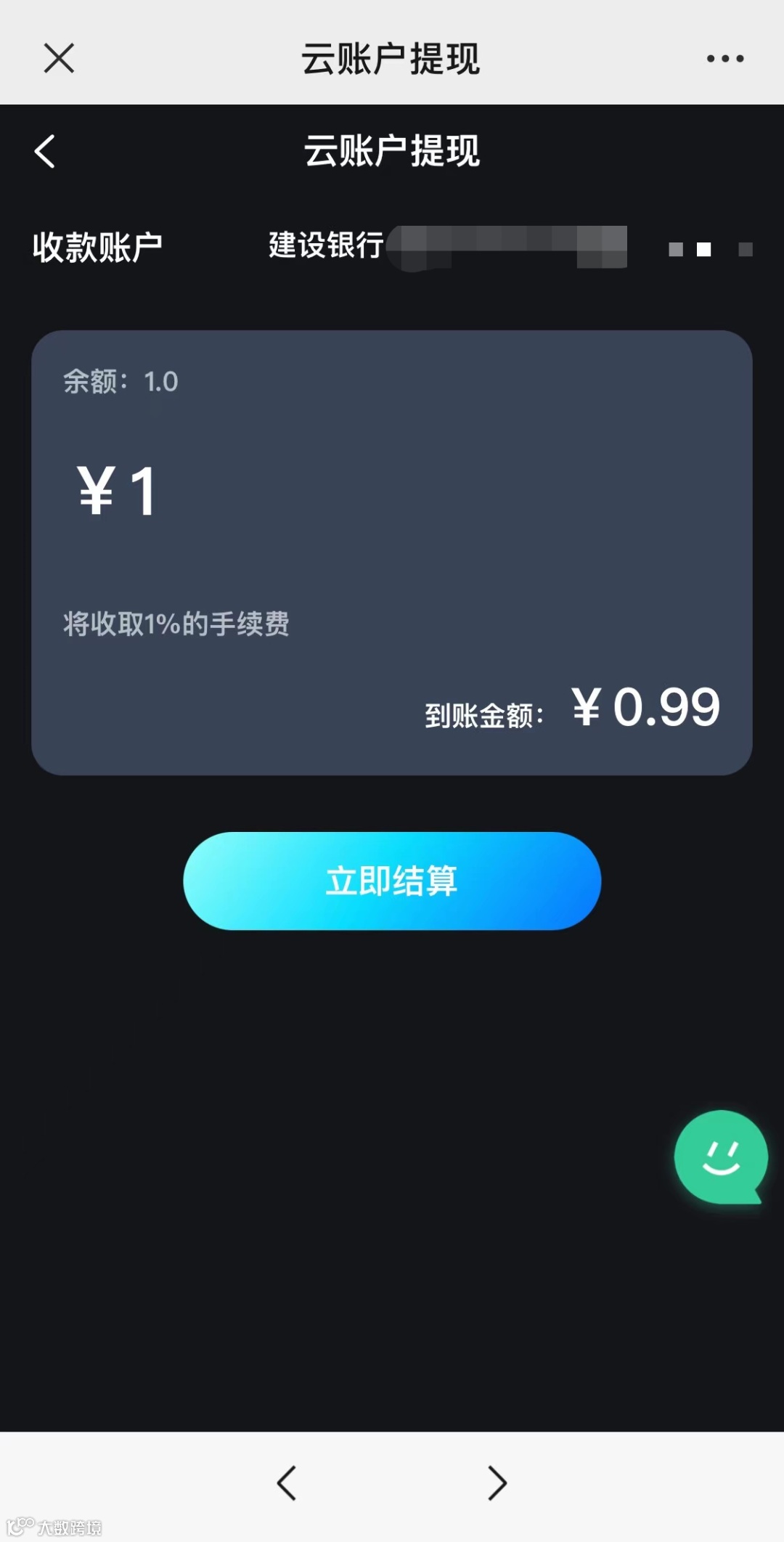This screenshot has width=784, height=1542.
Task: Open the green smiley support chat
Action: (x=720, y=1157)
